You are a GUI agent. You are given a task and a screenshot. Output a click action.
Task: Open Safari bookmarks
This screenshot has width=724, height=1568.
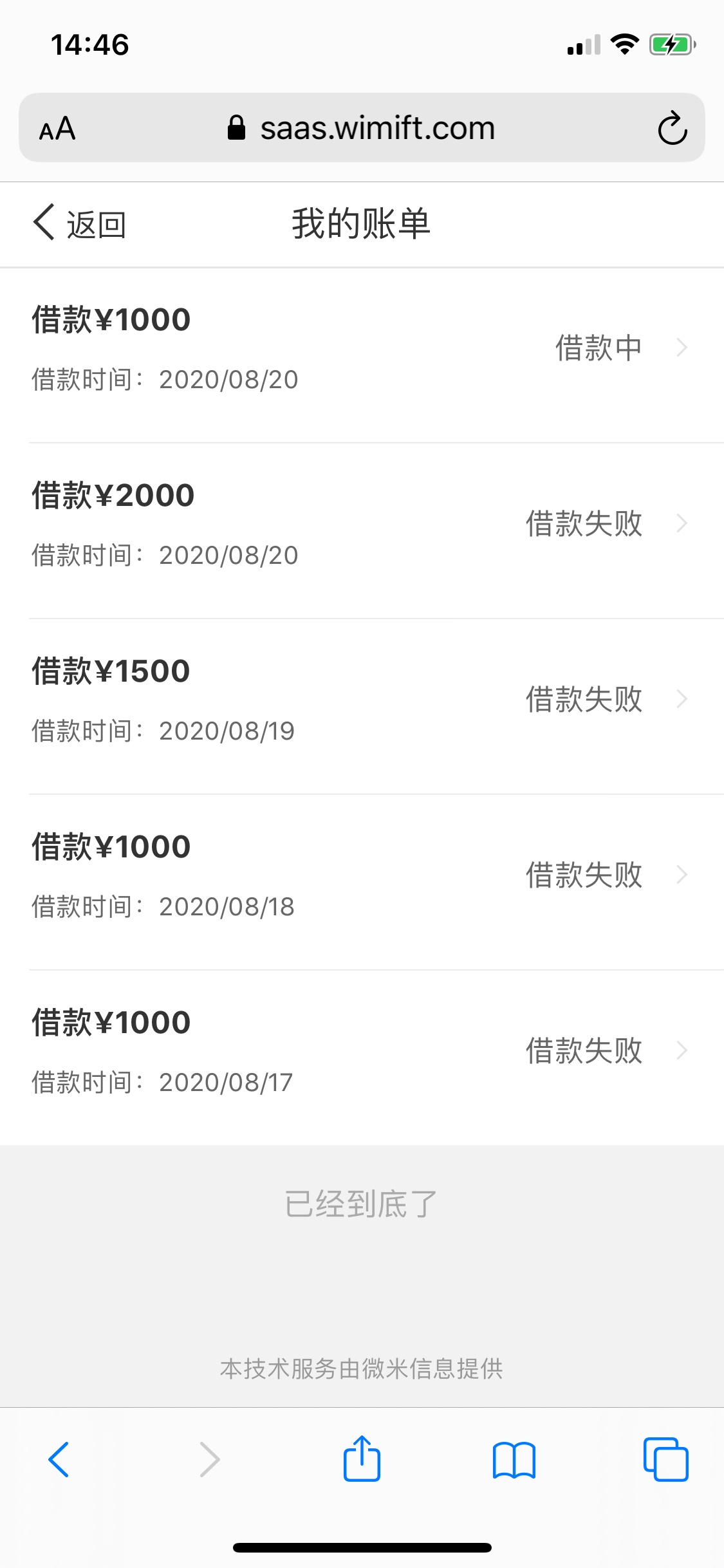coord(514,1460)
